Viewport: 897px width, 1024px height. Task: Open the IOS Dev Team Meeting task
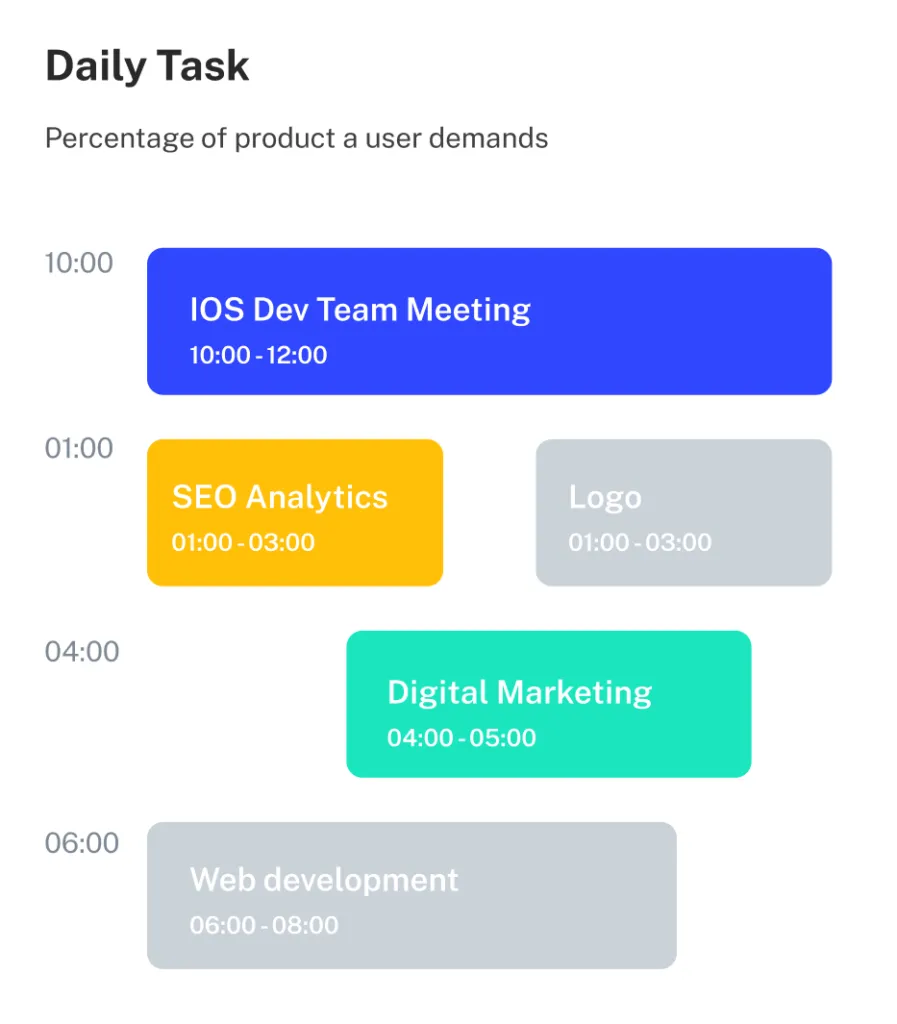489,321
